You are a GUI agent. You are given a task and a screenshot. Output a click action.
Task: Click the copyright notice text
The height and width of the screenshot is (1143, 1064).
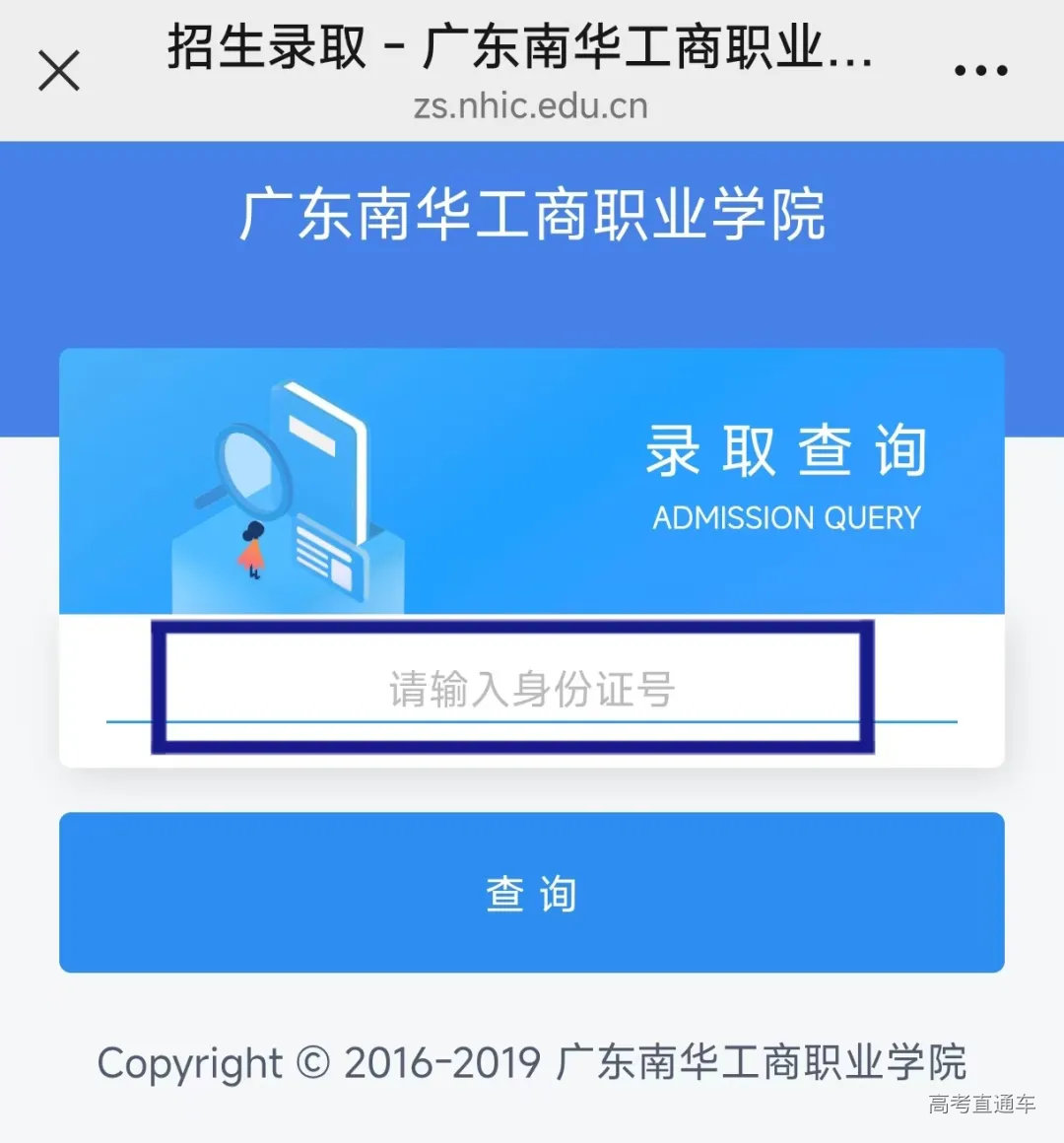click(532, 1064)
